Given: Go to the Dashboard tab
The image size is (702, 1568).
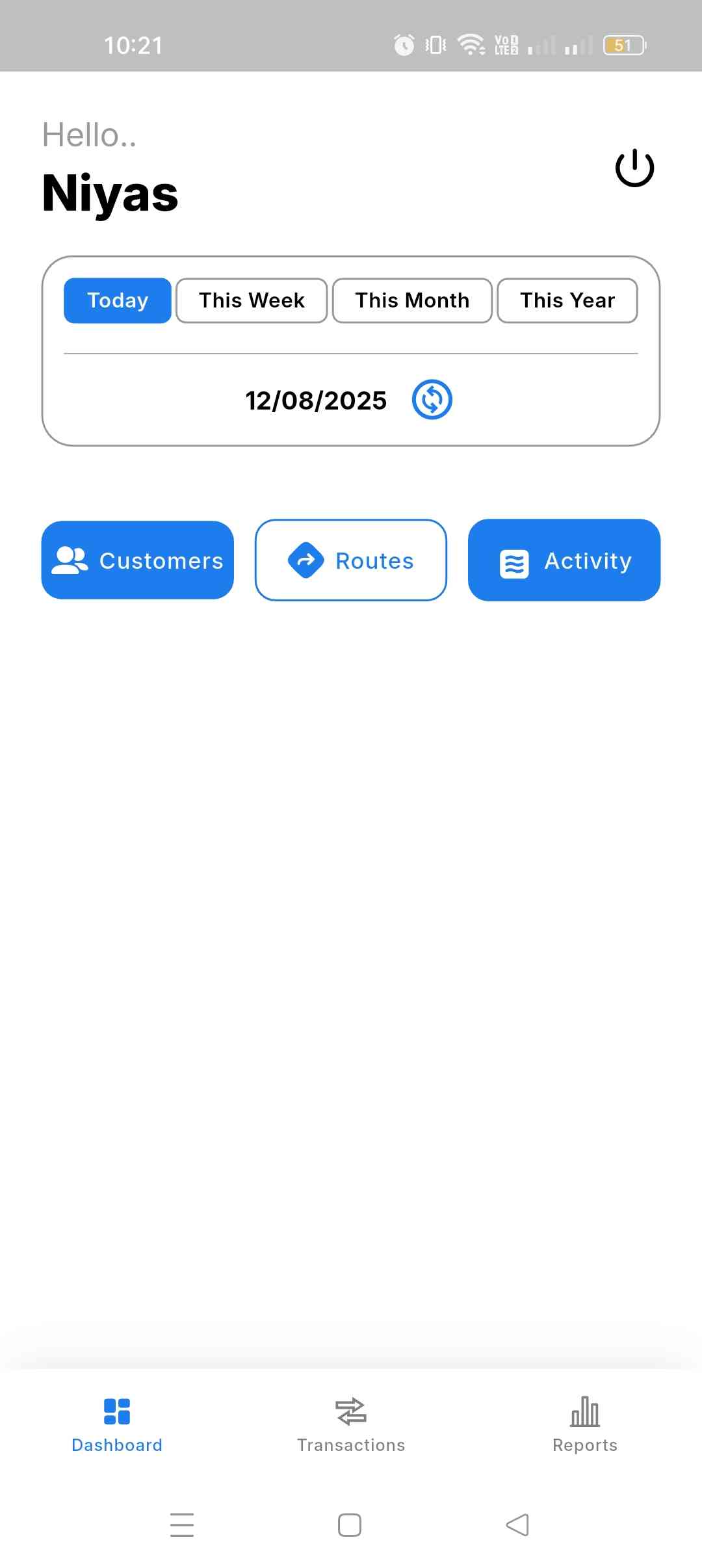Looking at the screenshot, I should [x=117, y=1425].
